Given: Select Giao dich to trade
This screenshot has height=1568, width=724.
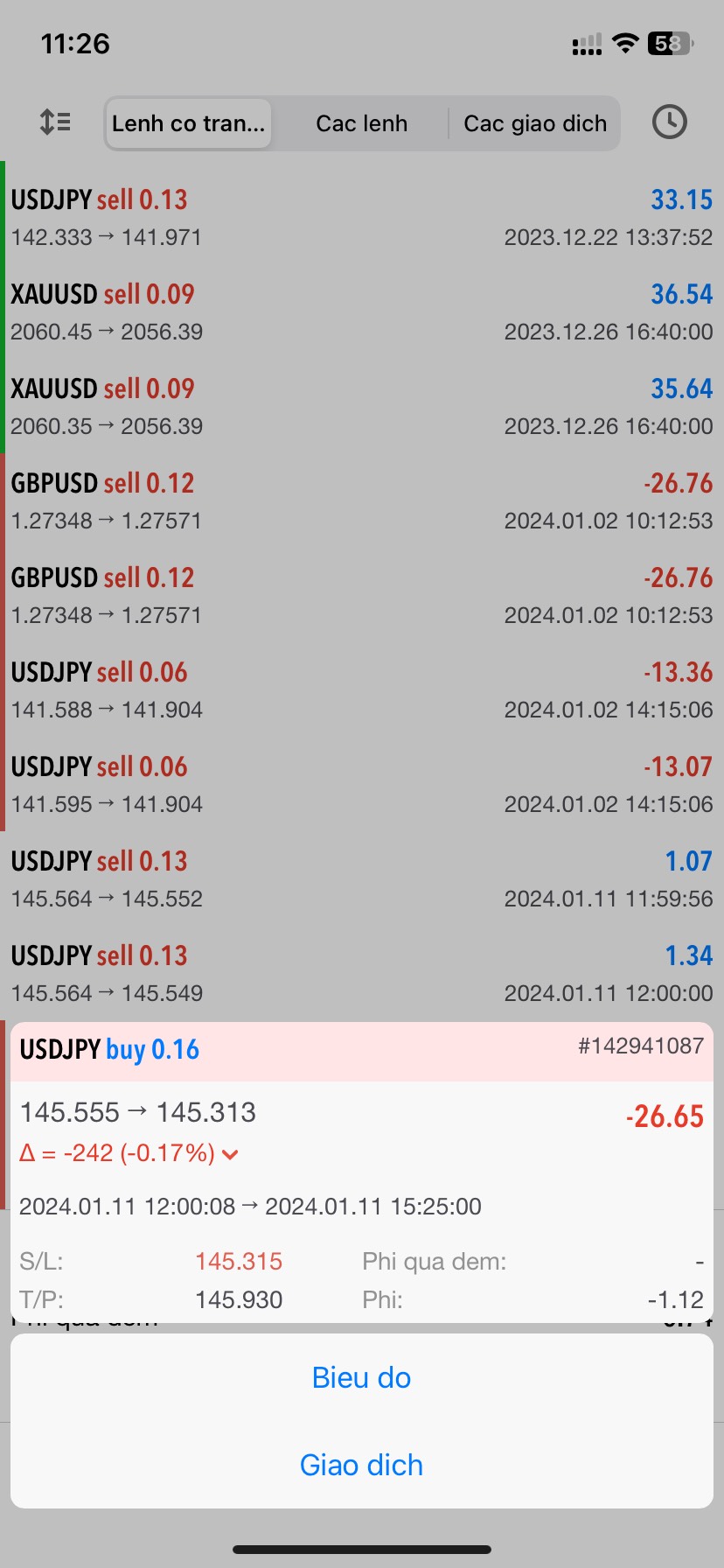Looking at the screenshot, I should pyautogui.click(x=361, y=1466).
